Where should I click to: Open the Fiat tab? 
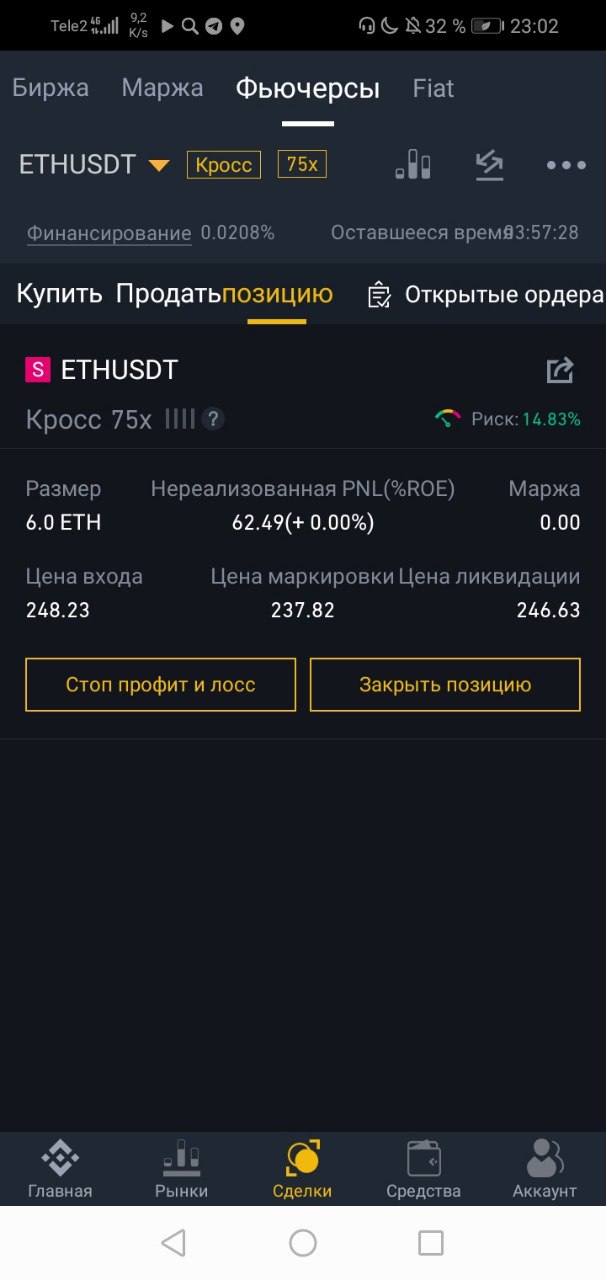(x=433, y=88)
